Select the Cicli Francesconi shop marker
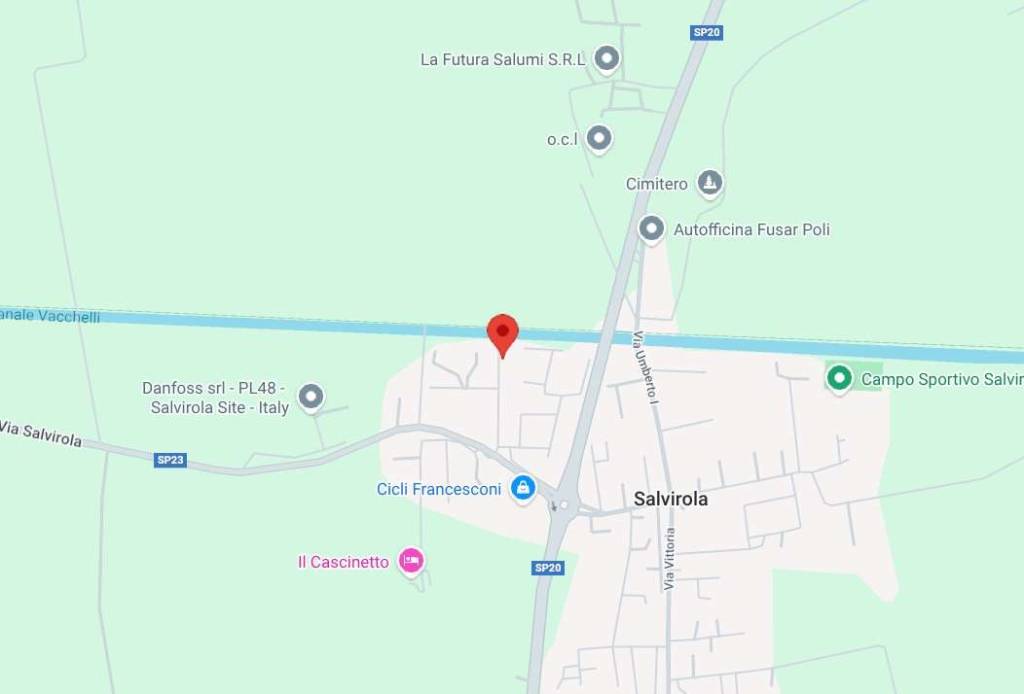The width and height of the screenshot is (1024, 694). (x=522, y=487)
